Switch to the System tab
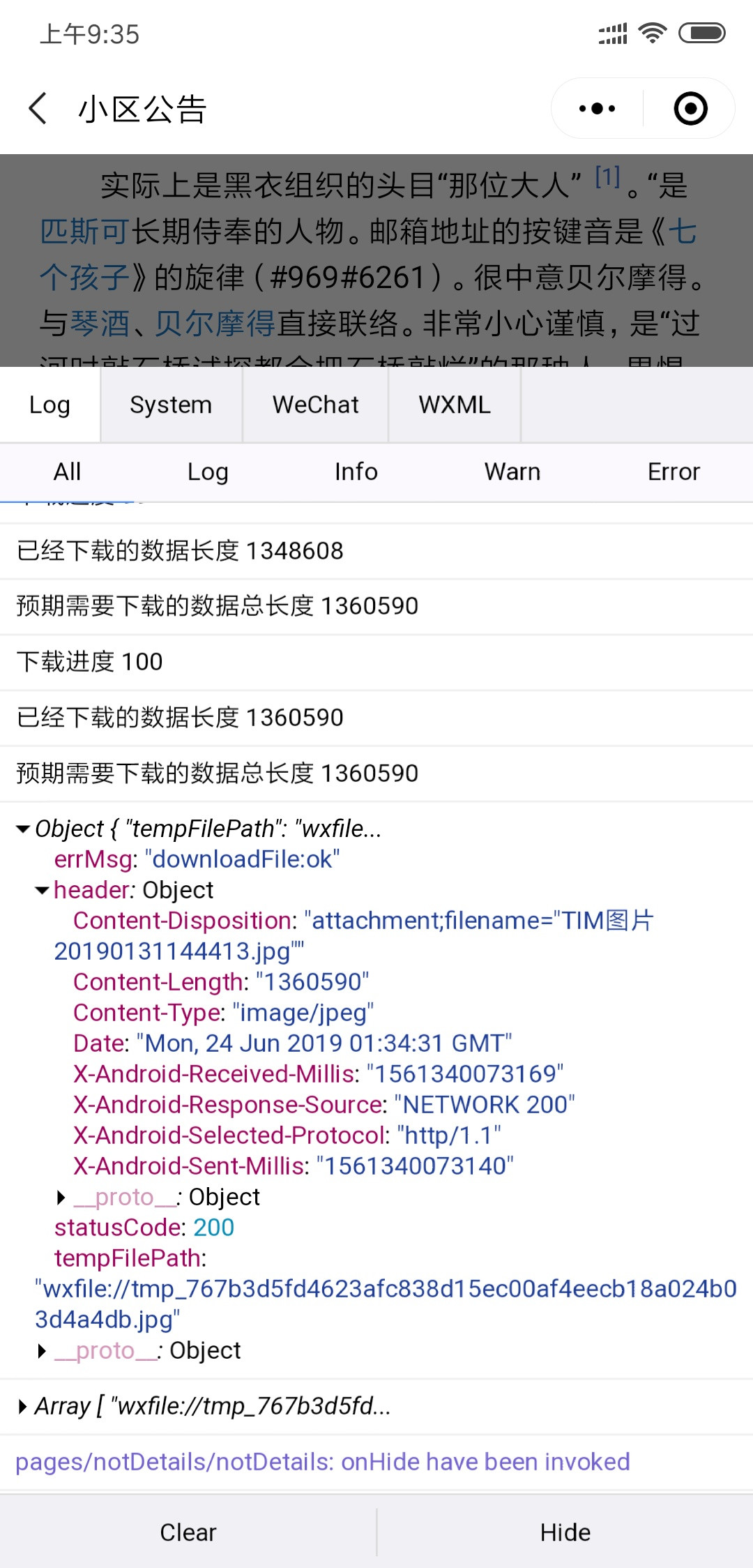The width and height of the screenshot is (753, 1568). pos(171,405)
